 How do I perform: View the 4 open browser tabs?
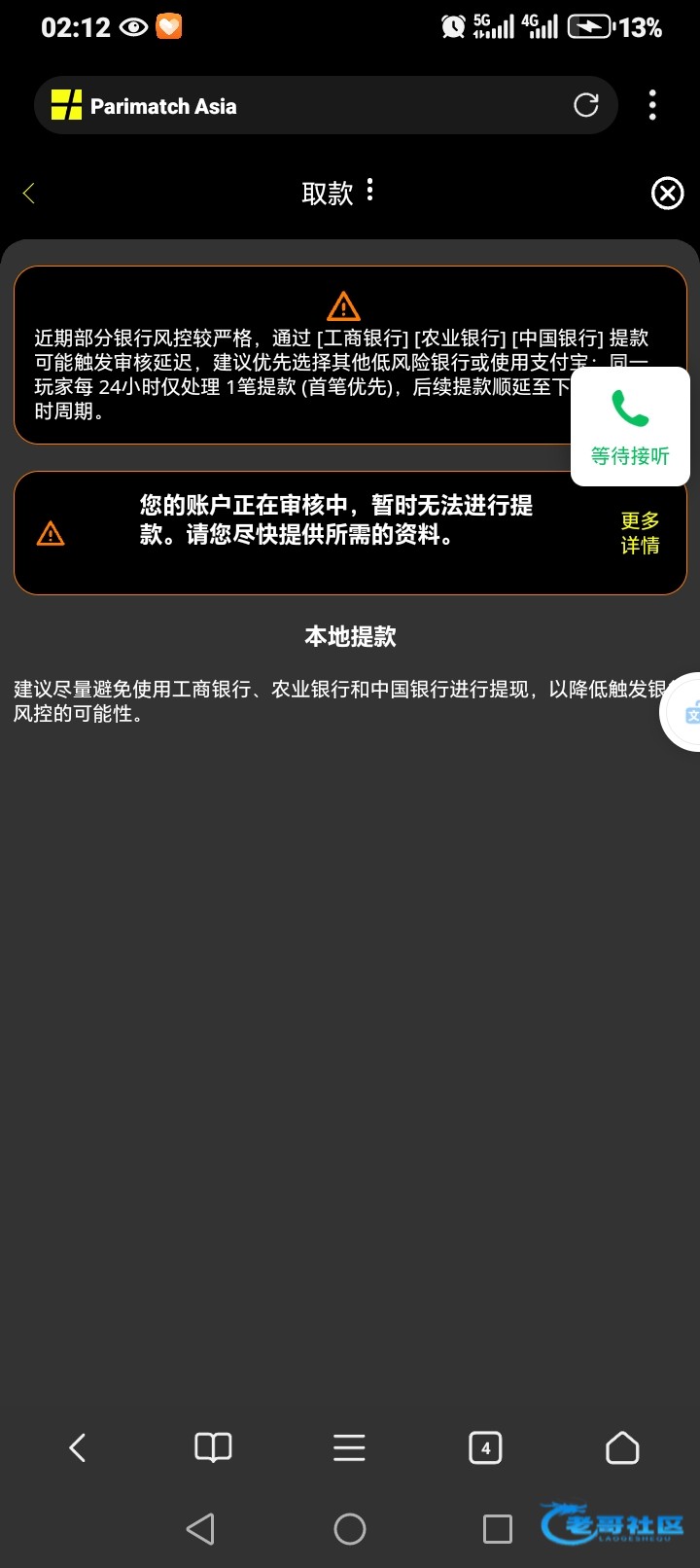pyautogui.click(x=485, y=1447)
